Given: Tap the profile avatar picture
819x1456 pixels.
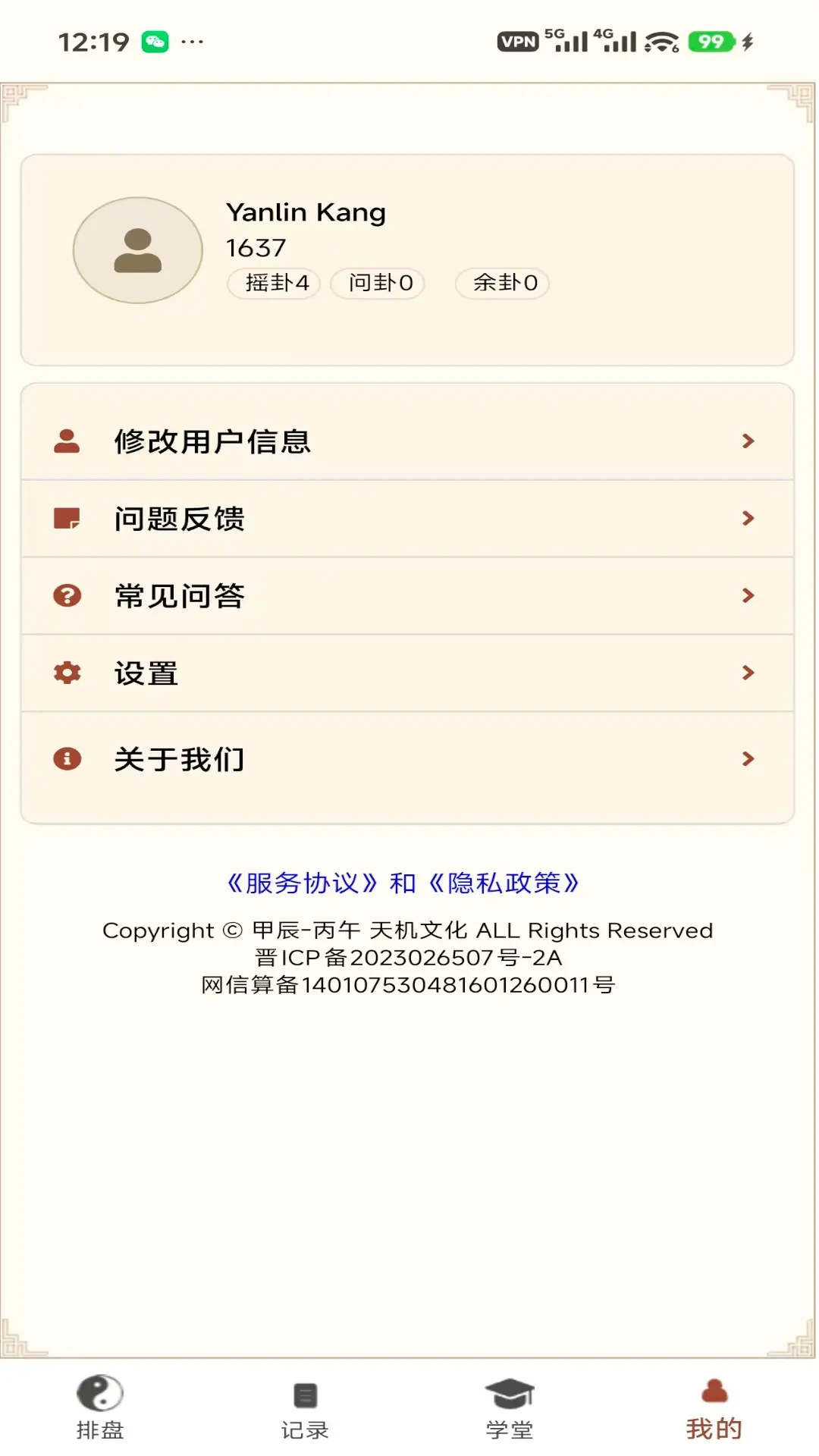Looking at the screenshot, I should [x=138, y=250].
